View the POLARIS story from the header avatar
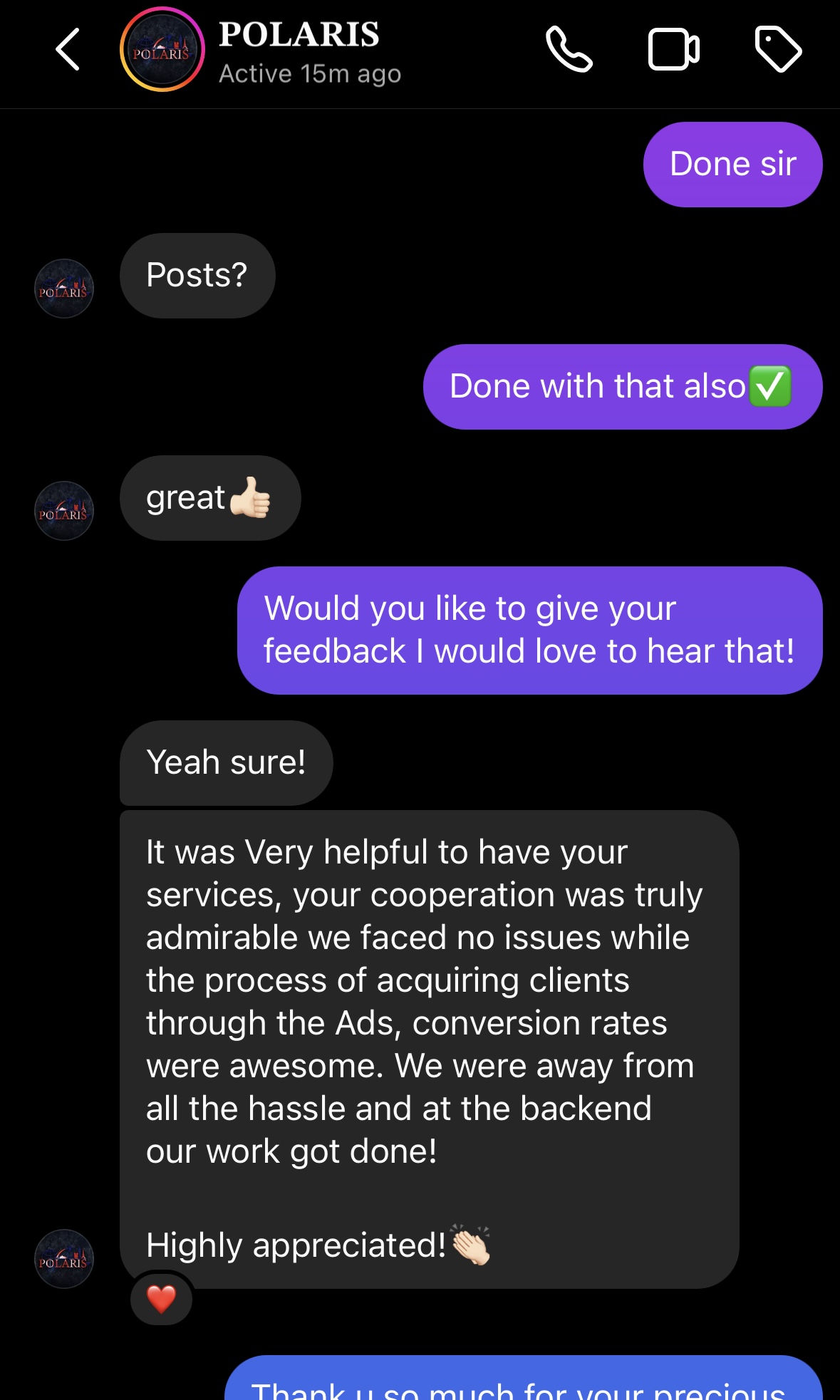840x1400 pixels. click(x=162, y=50)
